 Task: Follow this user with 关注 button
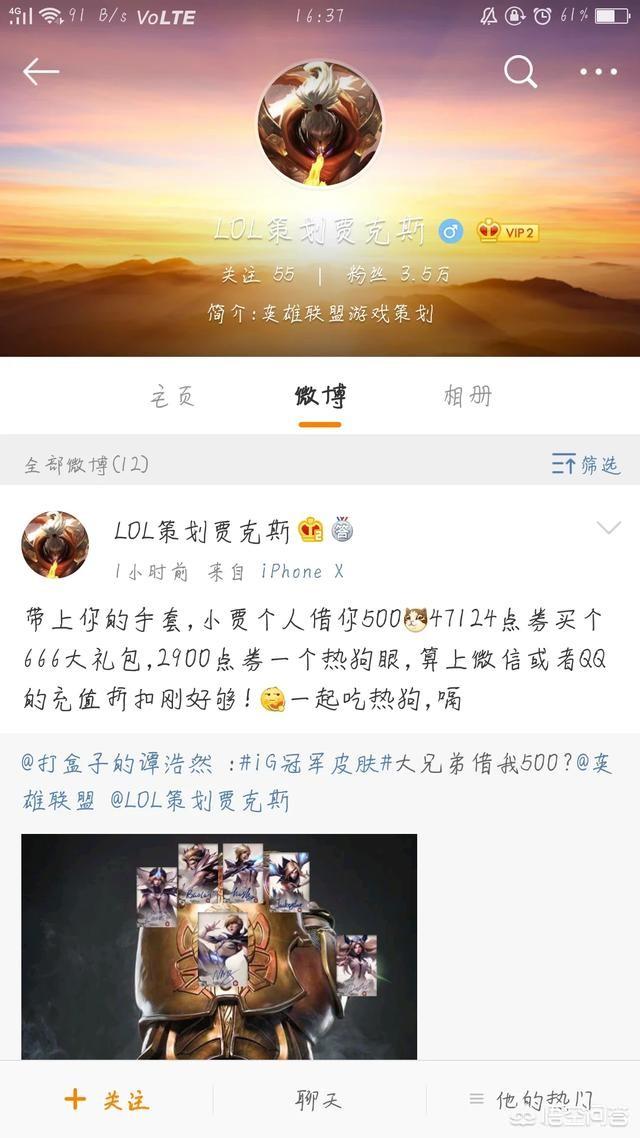[x=107, y=1100]
